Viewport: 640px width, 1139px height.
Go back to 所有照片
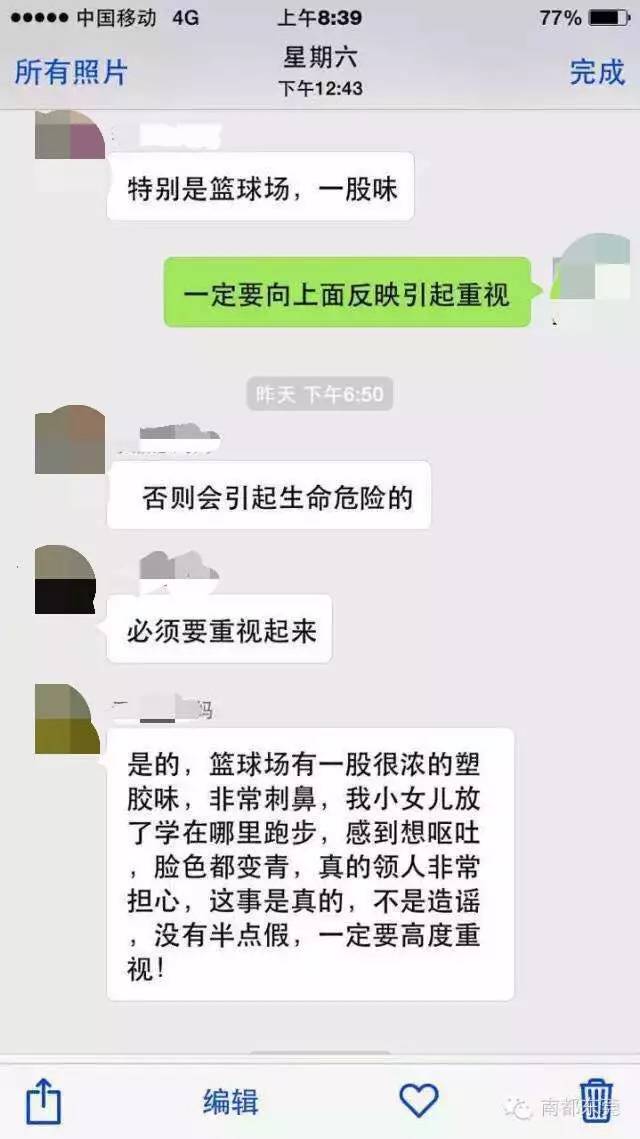(x=71, y=72)
